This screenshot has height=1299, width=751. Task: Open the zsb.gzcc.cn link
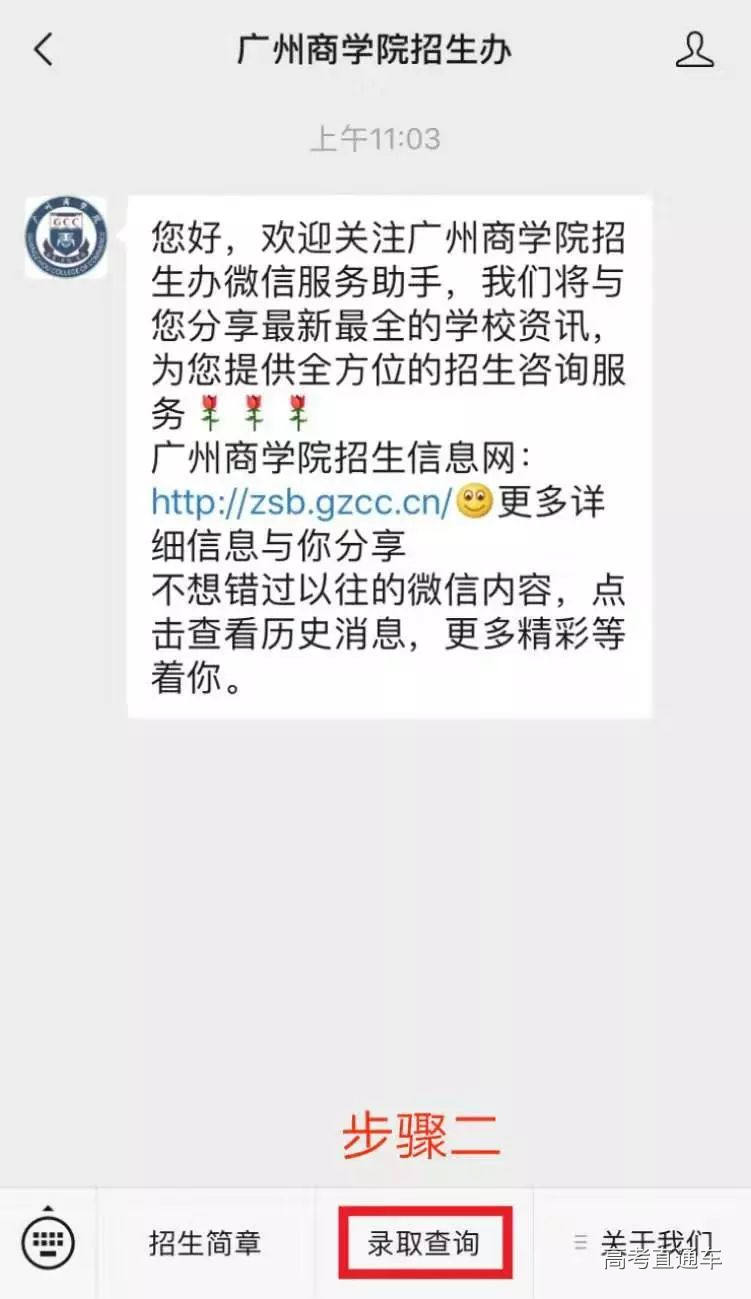[302, 501]
